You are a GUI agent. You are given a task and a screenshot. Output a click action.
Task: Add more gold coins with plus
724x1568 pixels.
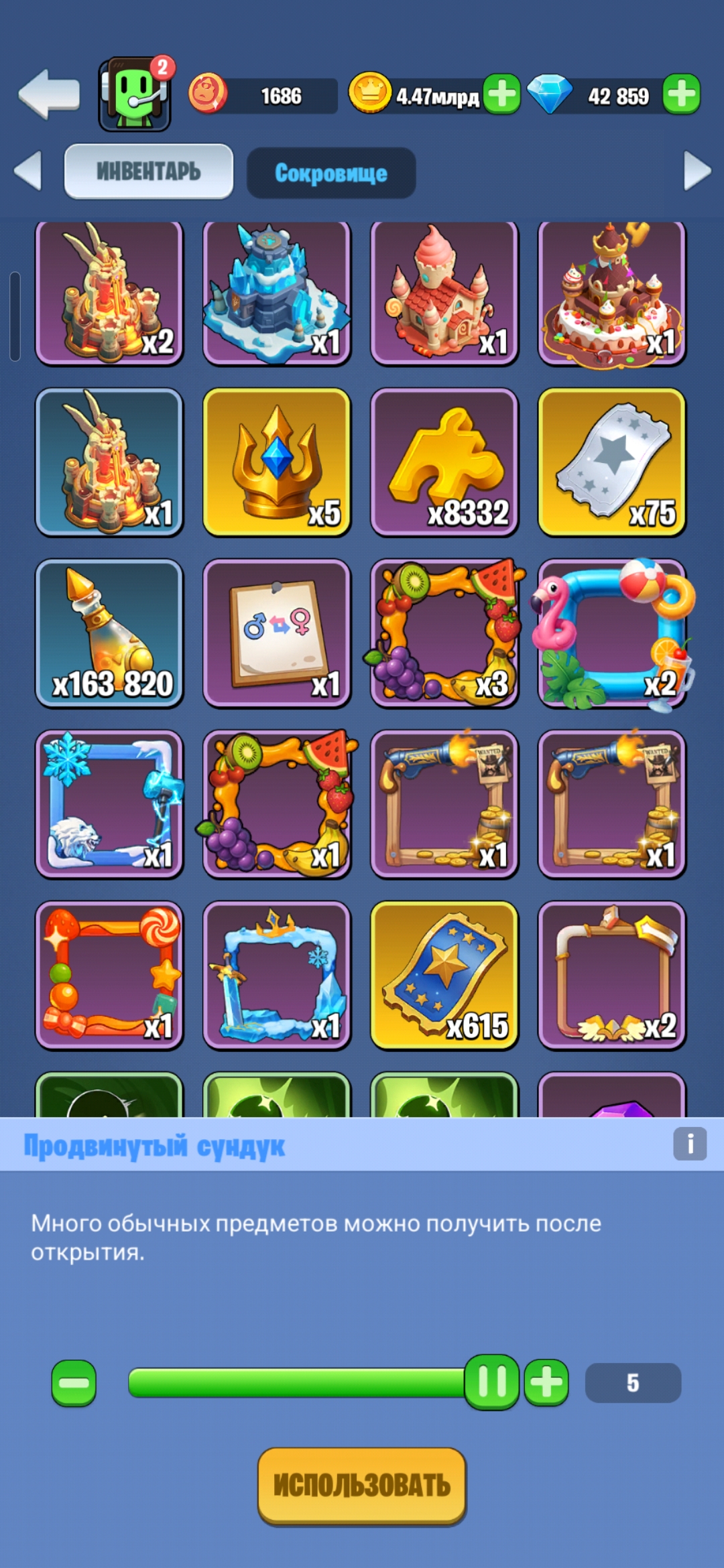point(502,94)
